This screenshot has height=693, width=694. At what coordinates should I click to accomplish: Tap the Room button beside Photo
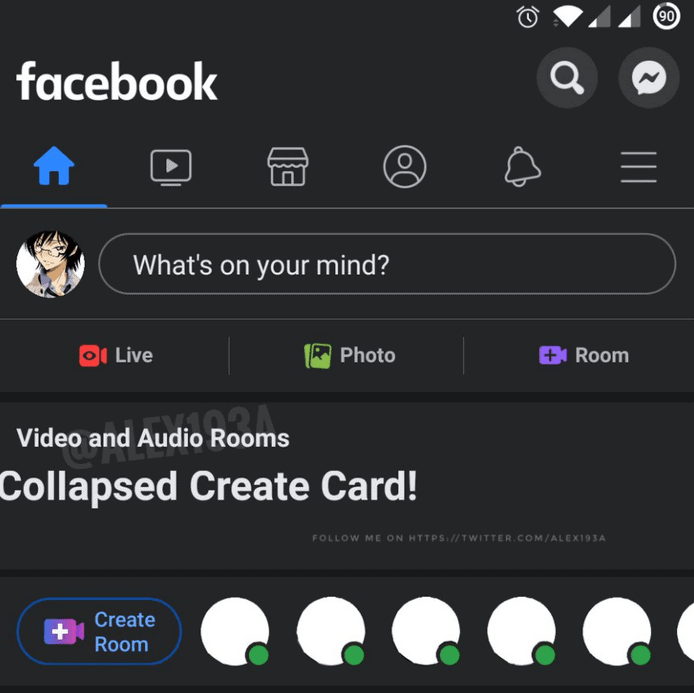click(x=583, y=355)
